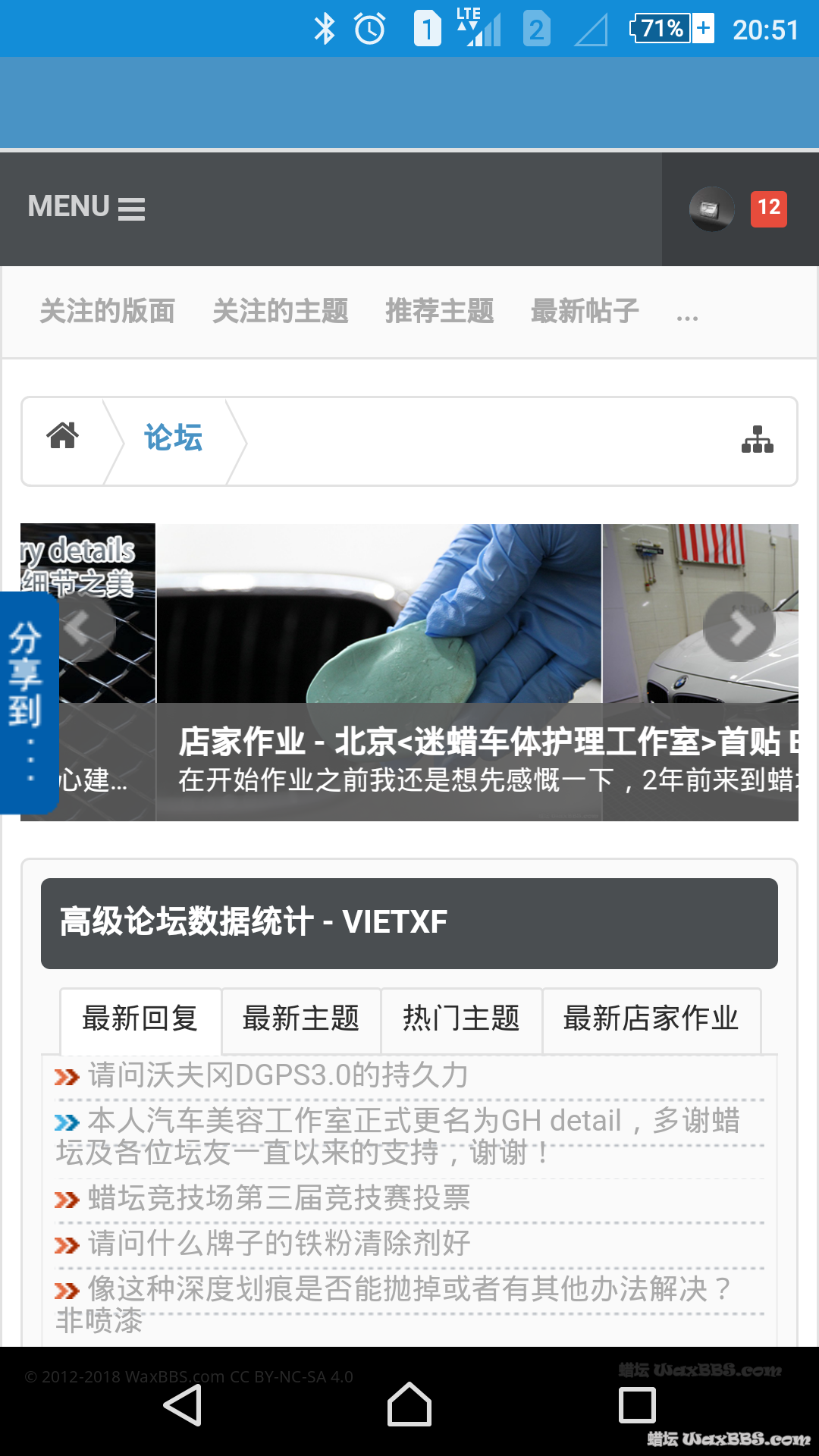Viewport: 819px width, 1456px height.
Task: Open the user avatar account menu
Action: point(711,209)
